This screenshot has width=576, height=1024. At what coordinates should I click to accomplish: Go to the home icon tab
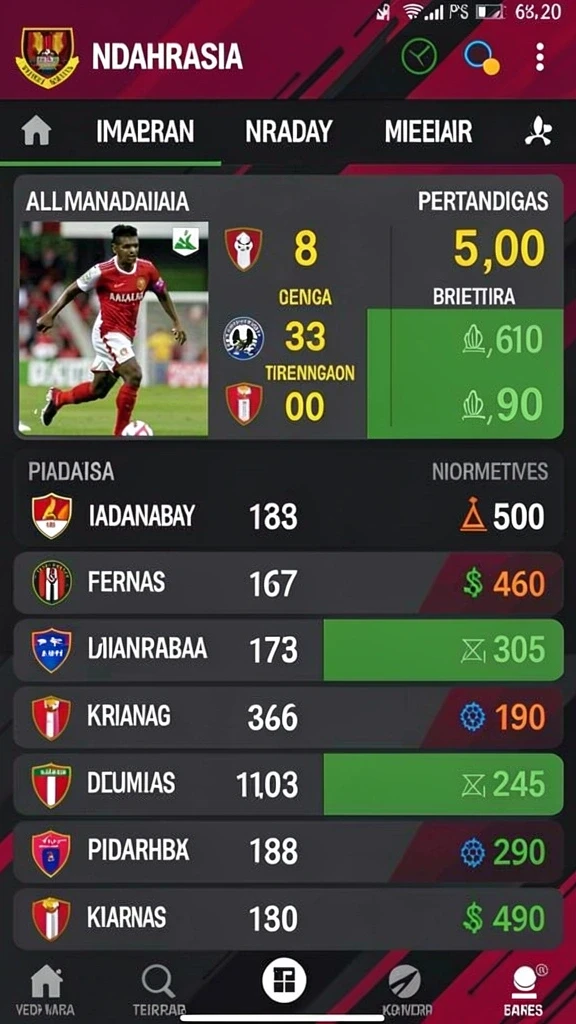(x=37, y=132)
